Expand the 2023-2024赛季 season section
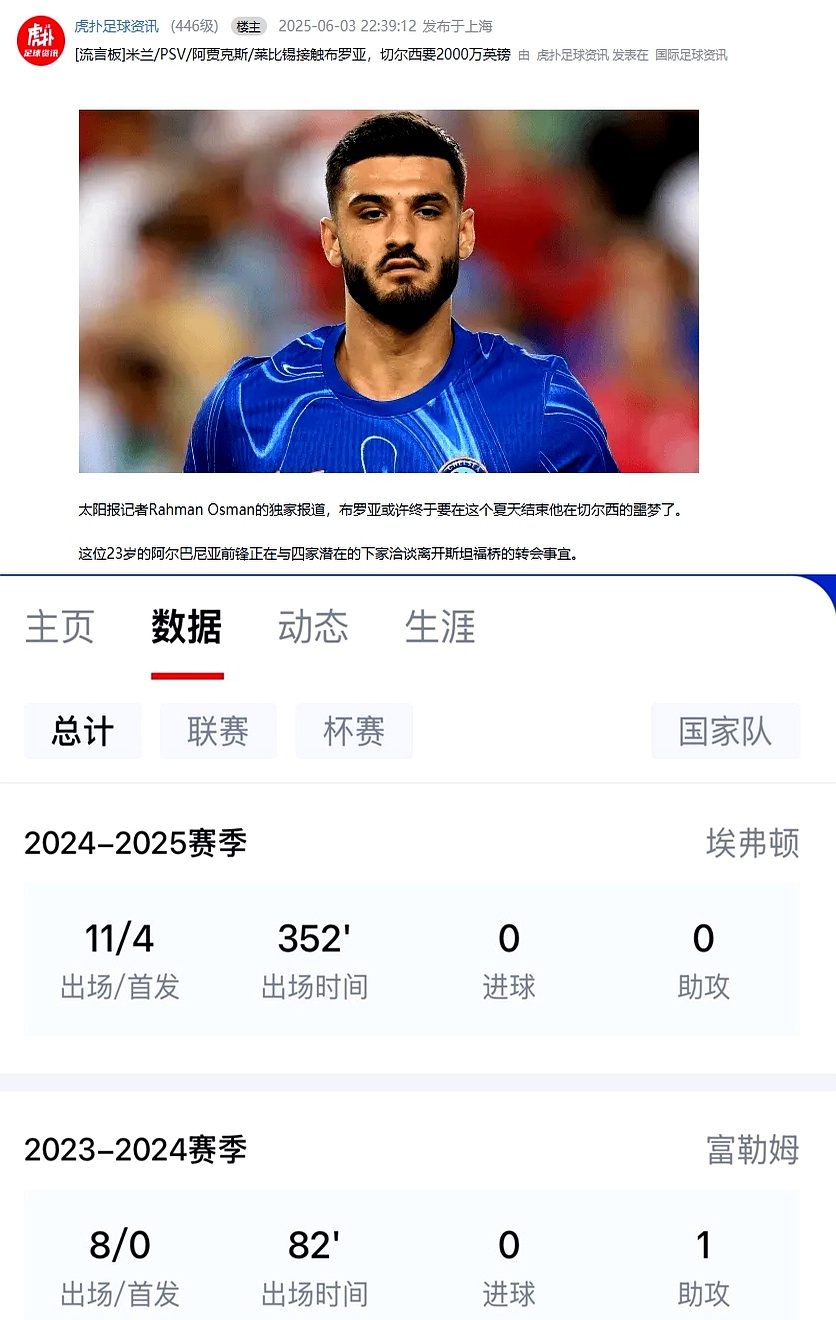This screenshot has height=1320, width=836. click(137, 1150)
